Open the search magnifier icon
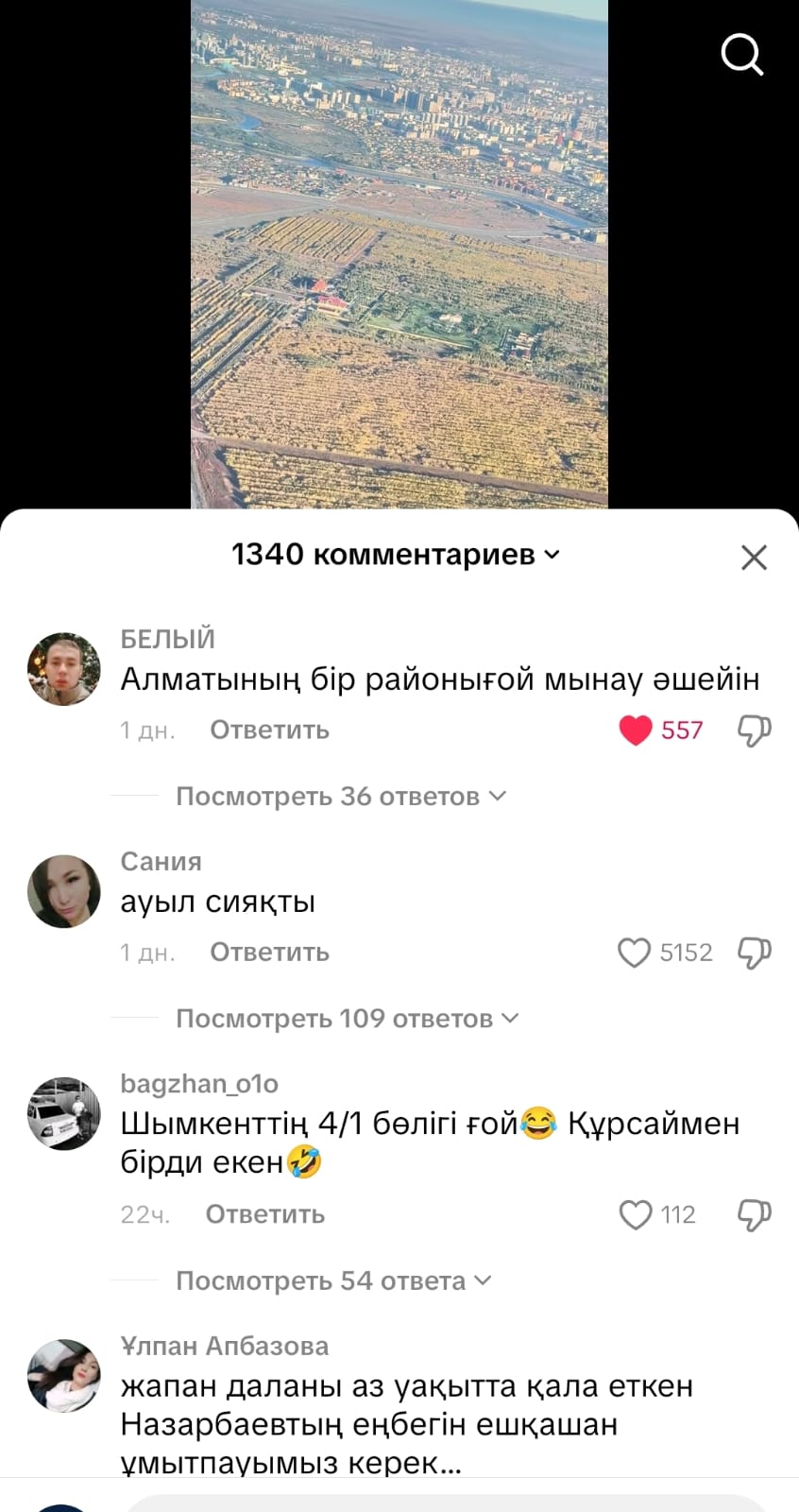The height and width of the screenshot is (1512, 799). coord(742,55)
